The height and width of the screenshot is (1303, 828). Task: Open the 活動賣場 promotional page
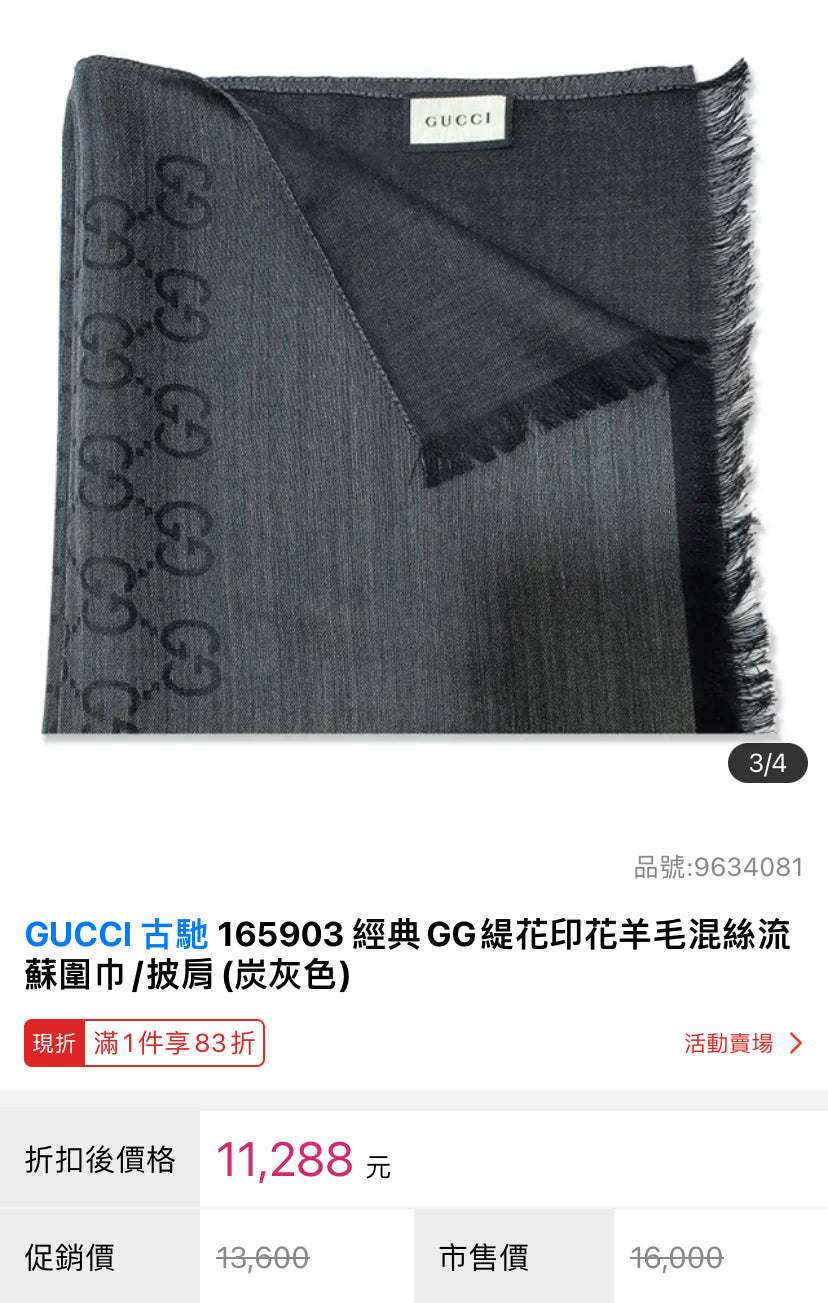pyautogui.click(x=729, y=1042)
